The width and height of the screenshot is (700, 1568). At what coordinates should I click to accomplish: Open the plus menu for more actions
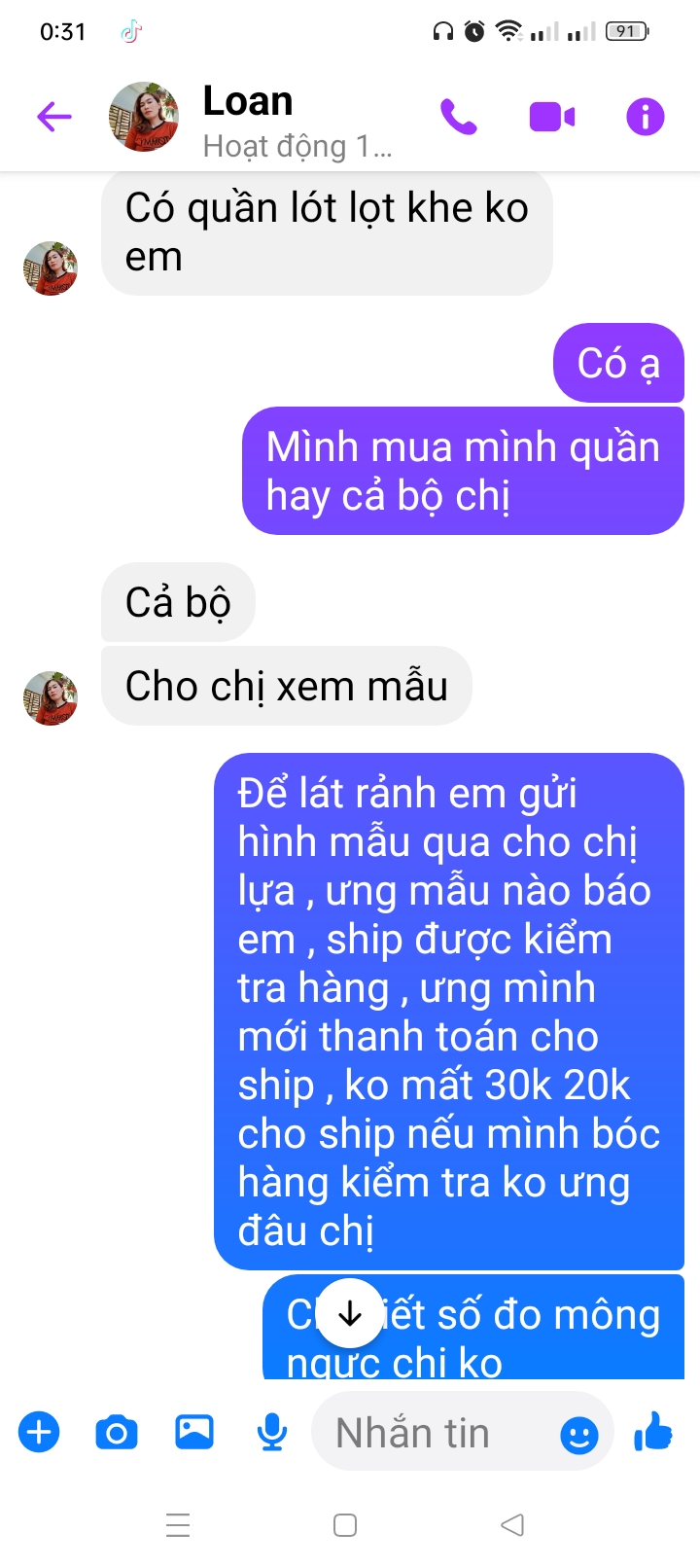coord(39,1432)
